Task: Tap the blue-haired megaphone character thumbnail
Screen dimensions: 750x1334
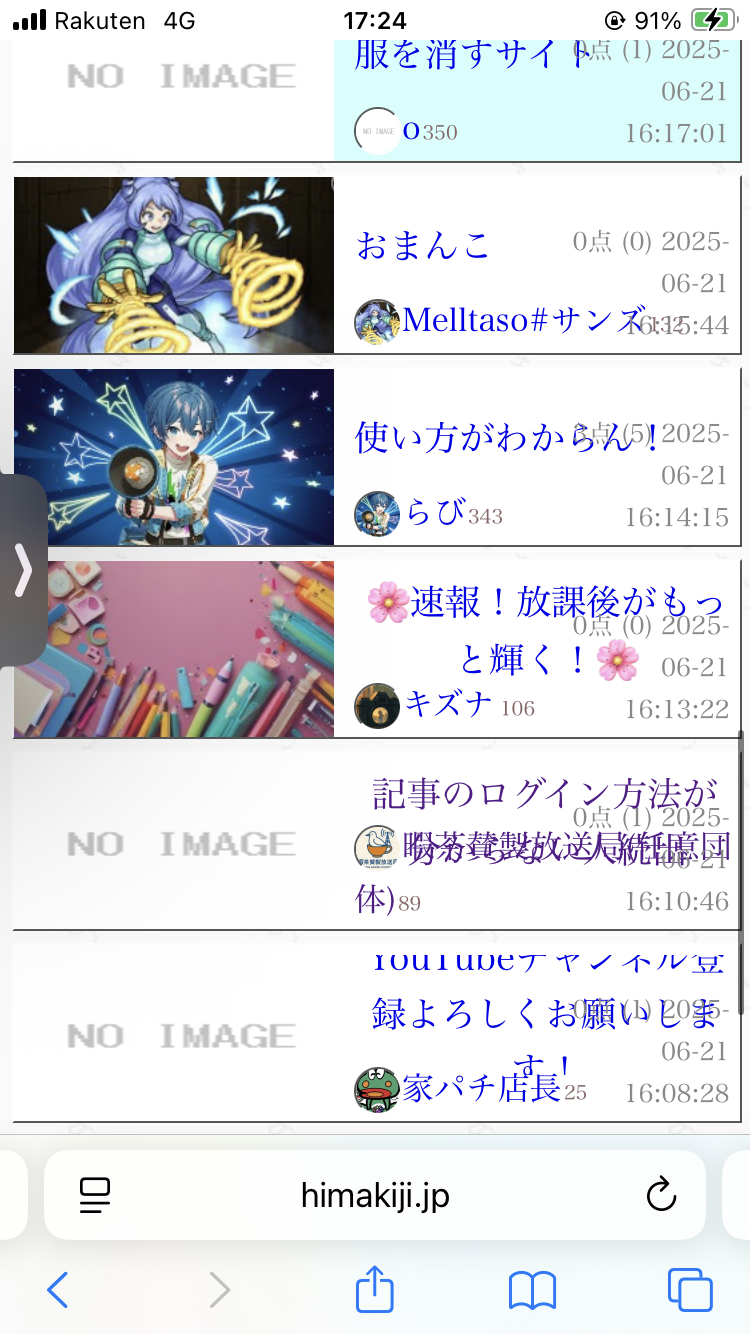Action: [174, 457]
